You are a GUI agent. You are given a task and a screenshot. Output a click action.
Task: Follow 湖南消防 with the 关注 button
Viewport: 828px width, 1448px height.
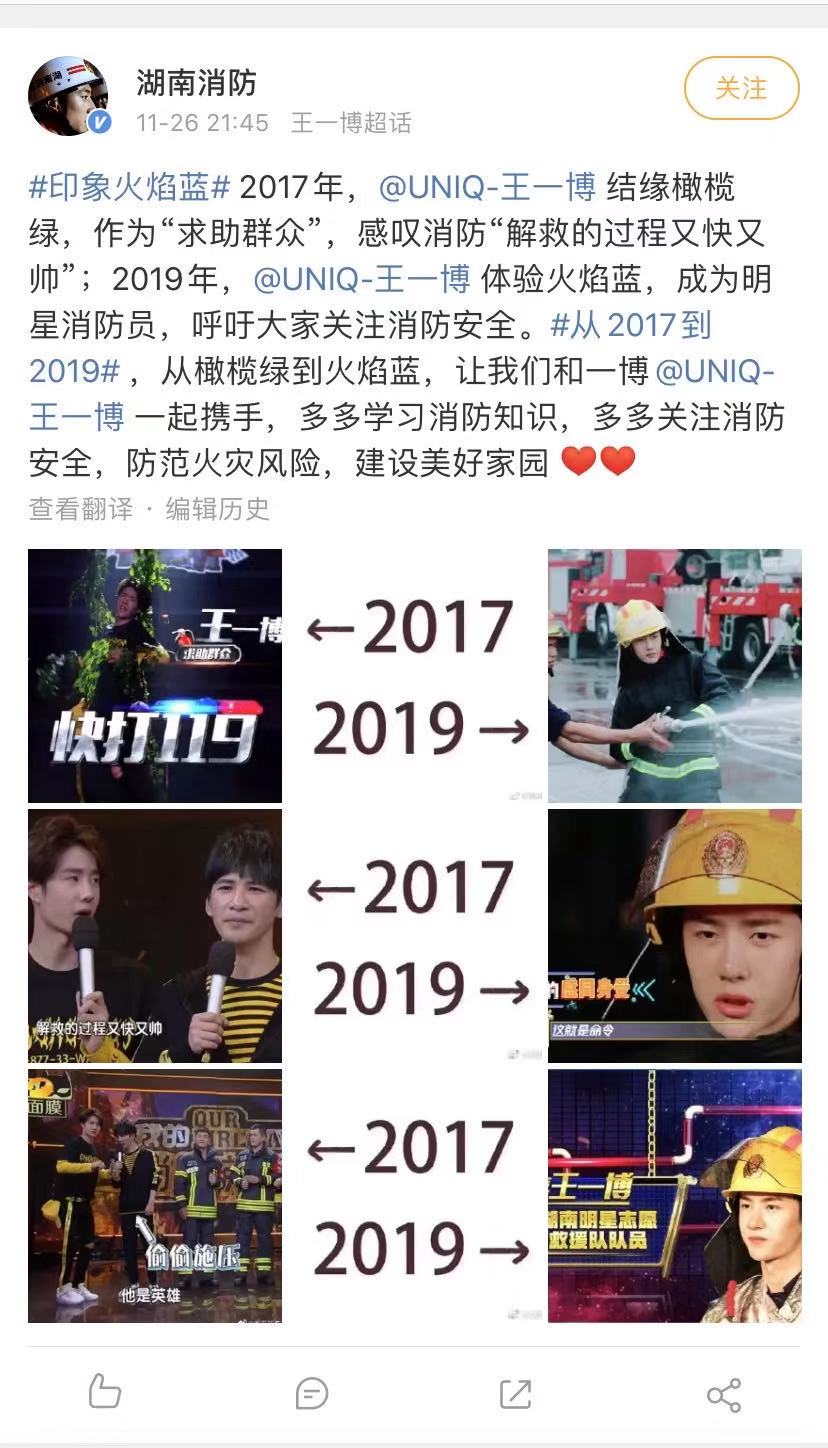[x=741, y=88]
